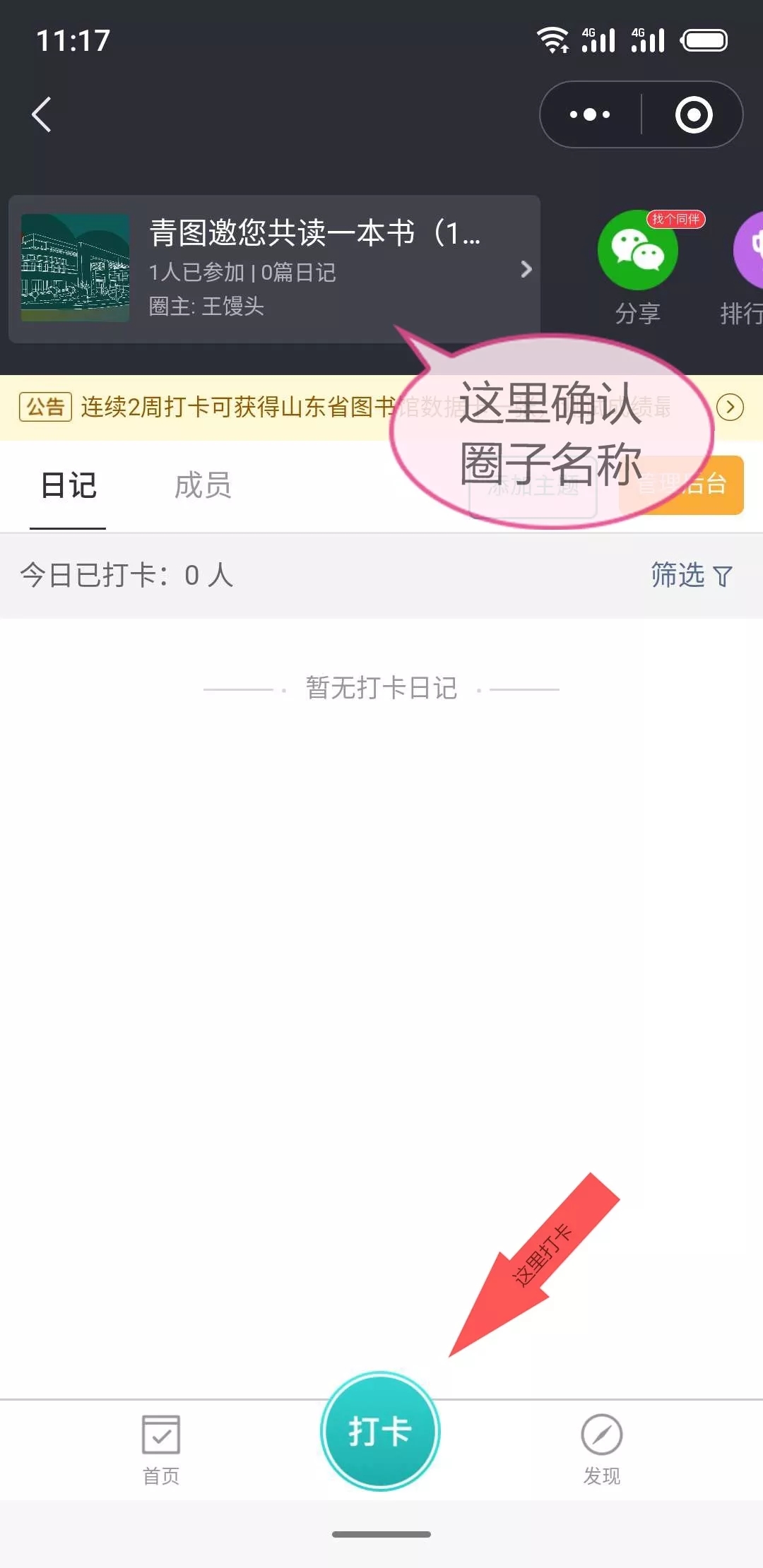Open the 公告 announcement banner
This screenshot has width=763, height=1568.
(x=212, y=408)
